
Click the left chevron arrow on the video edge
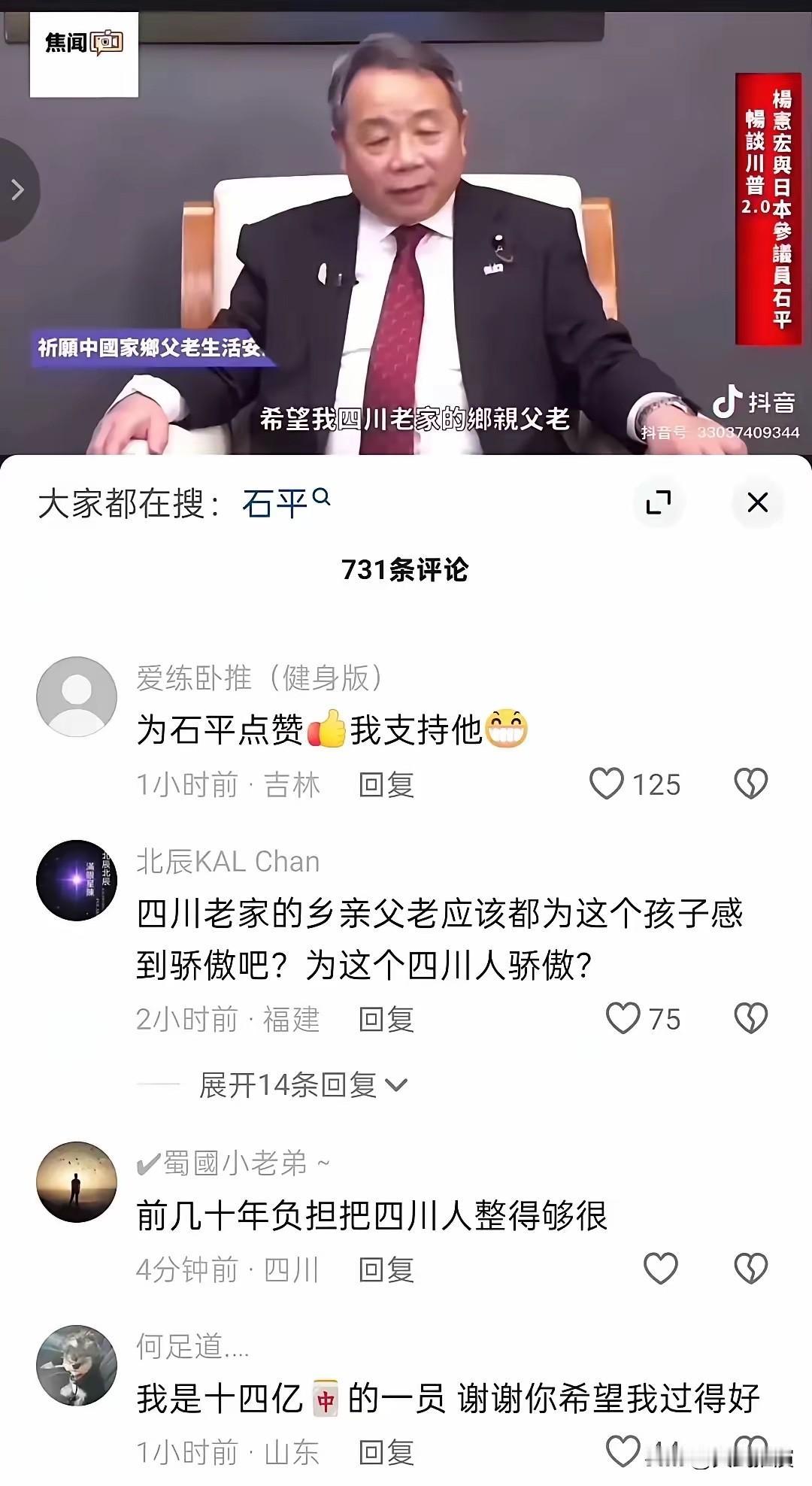(x=16, y=190)
